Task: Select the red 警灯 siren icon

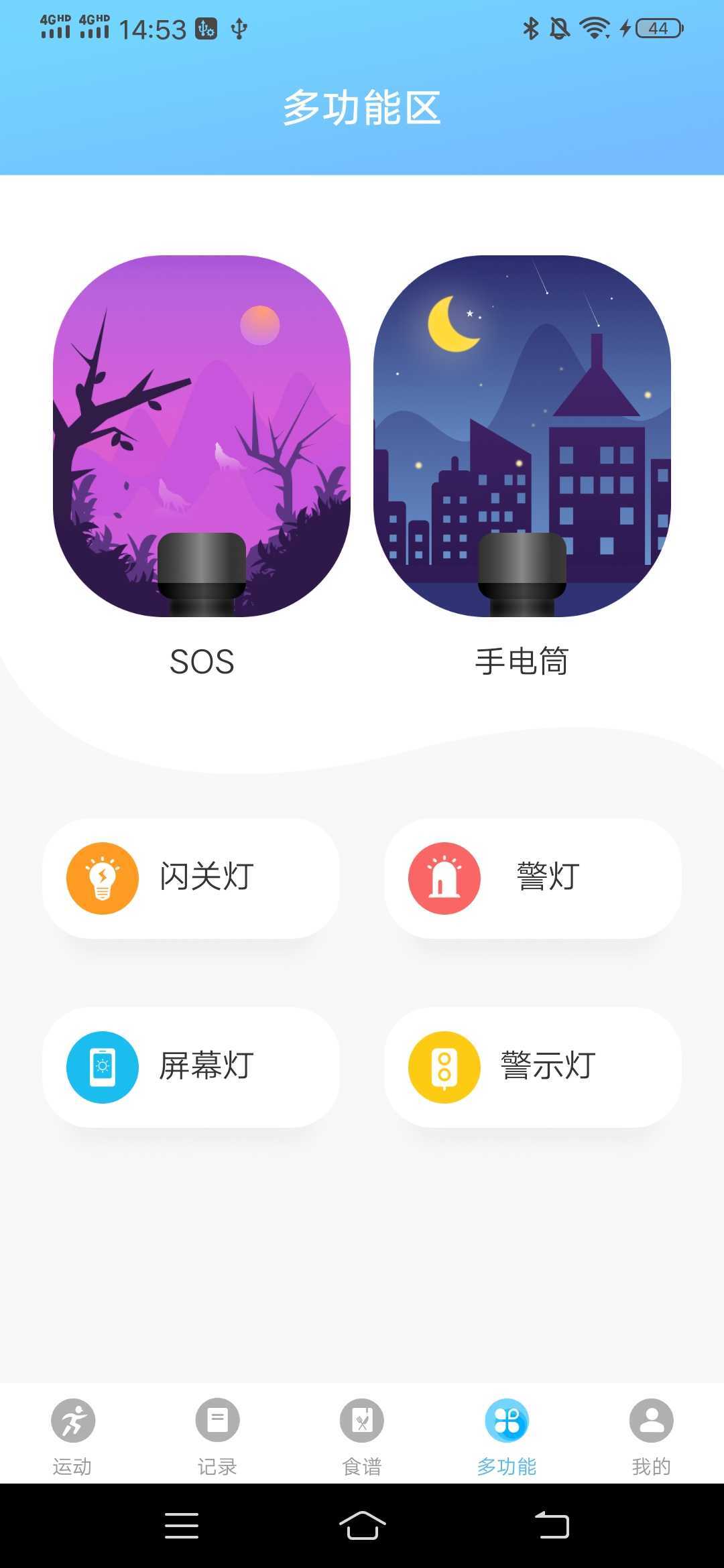Action: (443, 878)
